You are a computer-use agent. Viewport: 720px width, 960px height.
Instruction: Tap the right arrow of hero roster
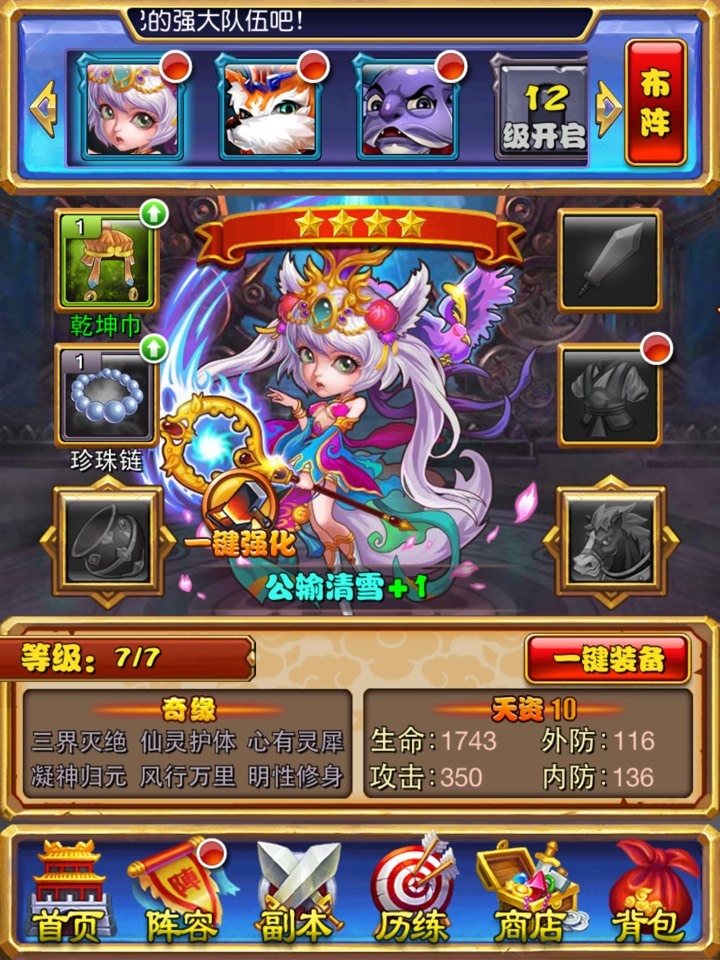click(x=608, y=108)
